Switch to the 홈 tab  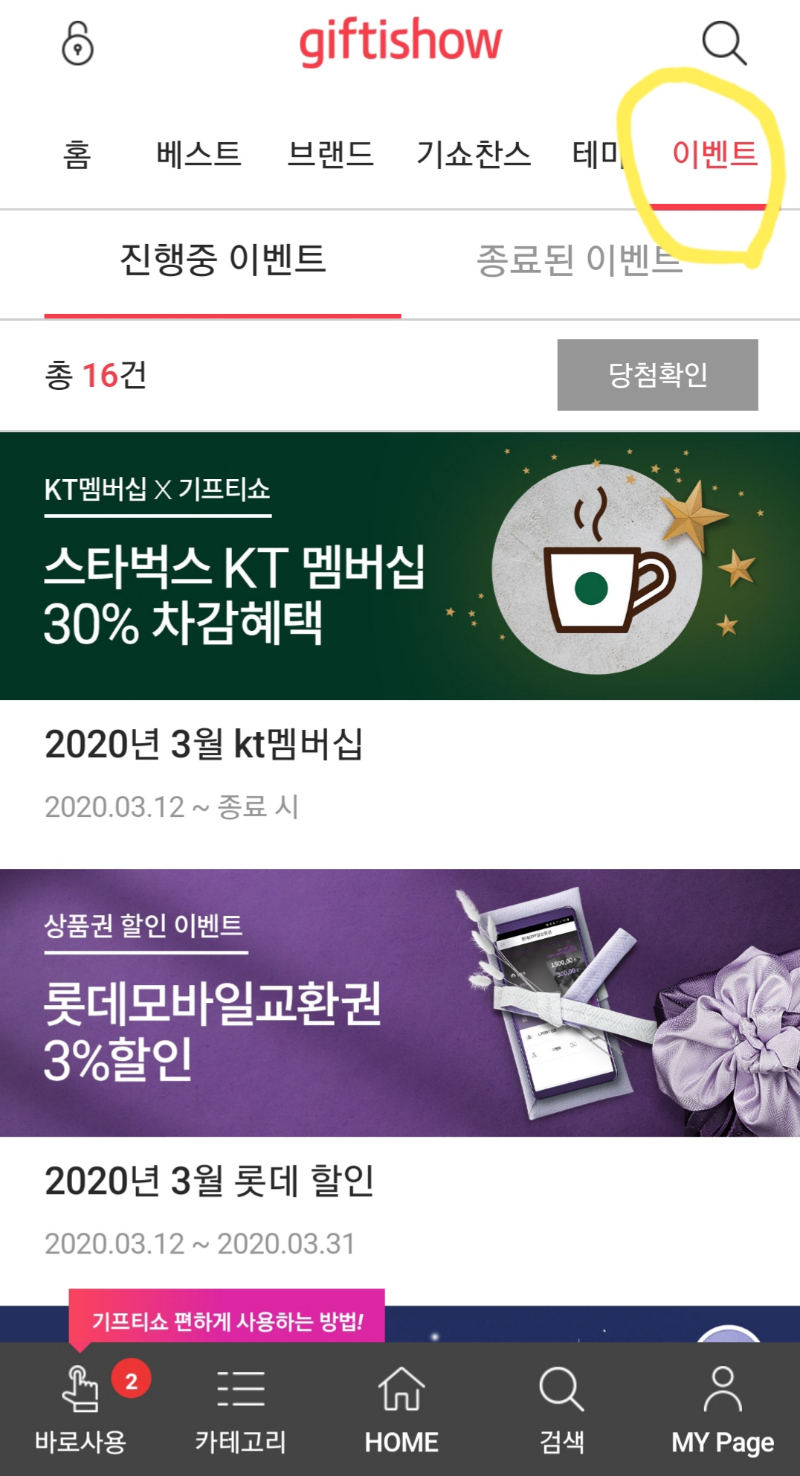point(77,155)
